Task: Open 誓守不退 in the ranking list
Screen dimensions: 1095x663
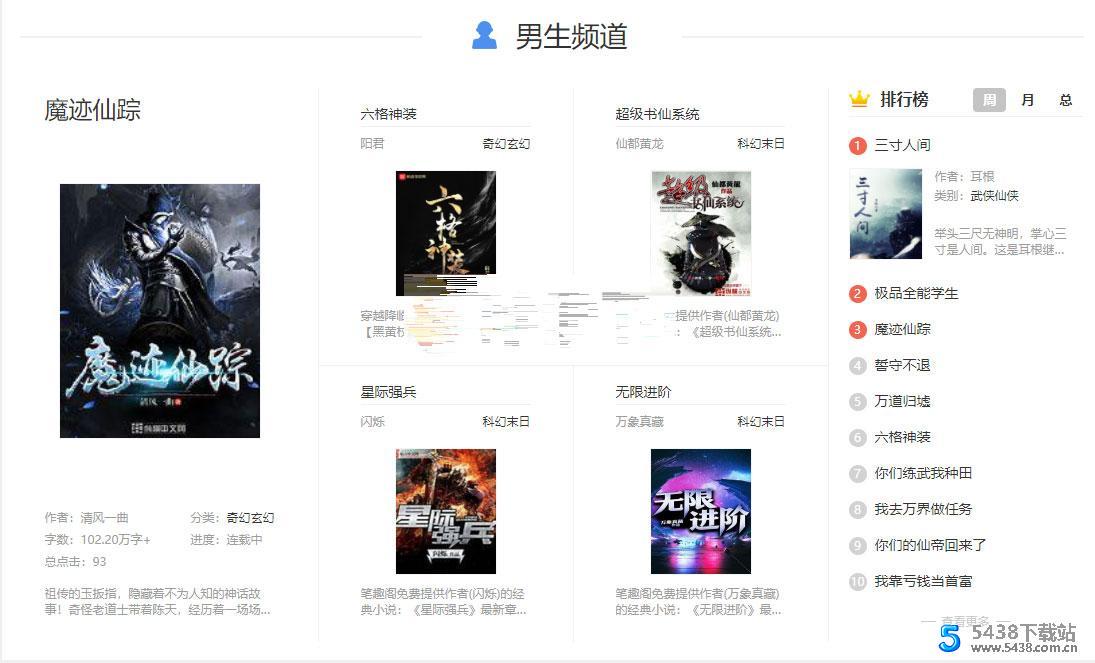Action: click(902, 365)
